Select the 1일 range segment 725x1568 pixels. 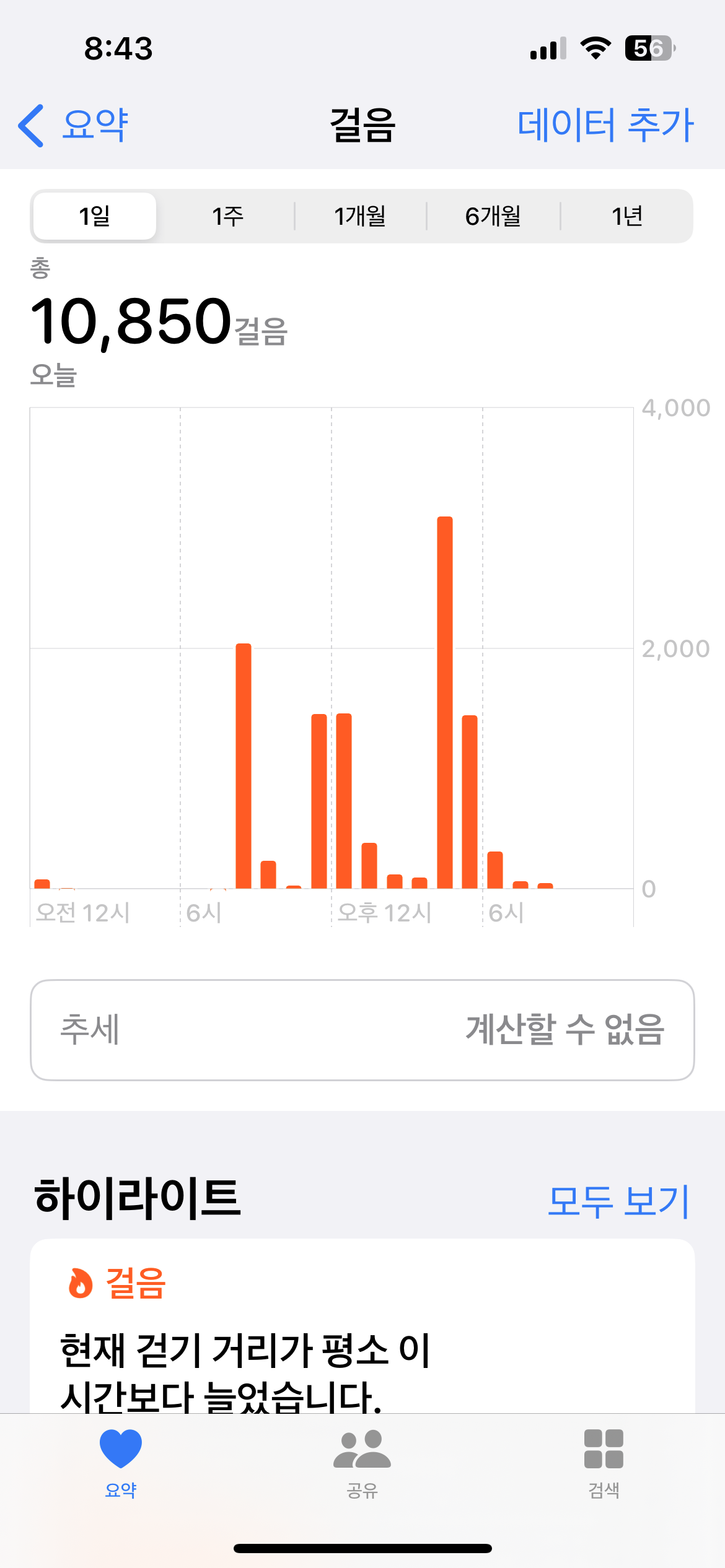click(95, 216)
